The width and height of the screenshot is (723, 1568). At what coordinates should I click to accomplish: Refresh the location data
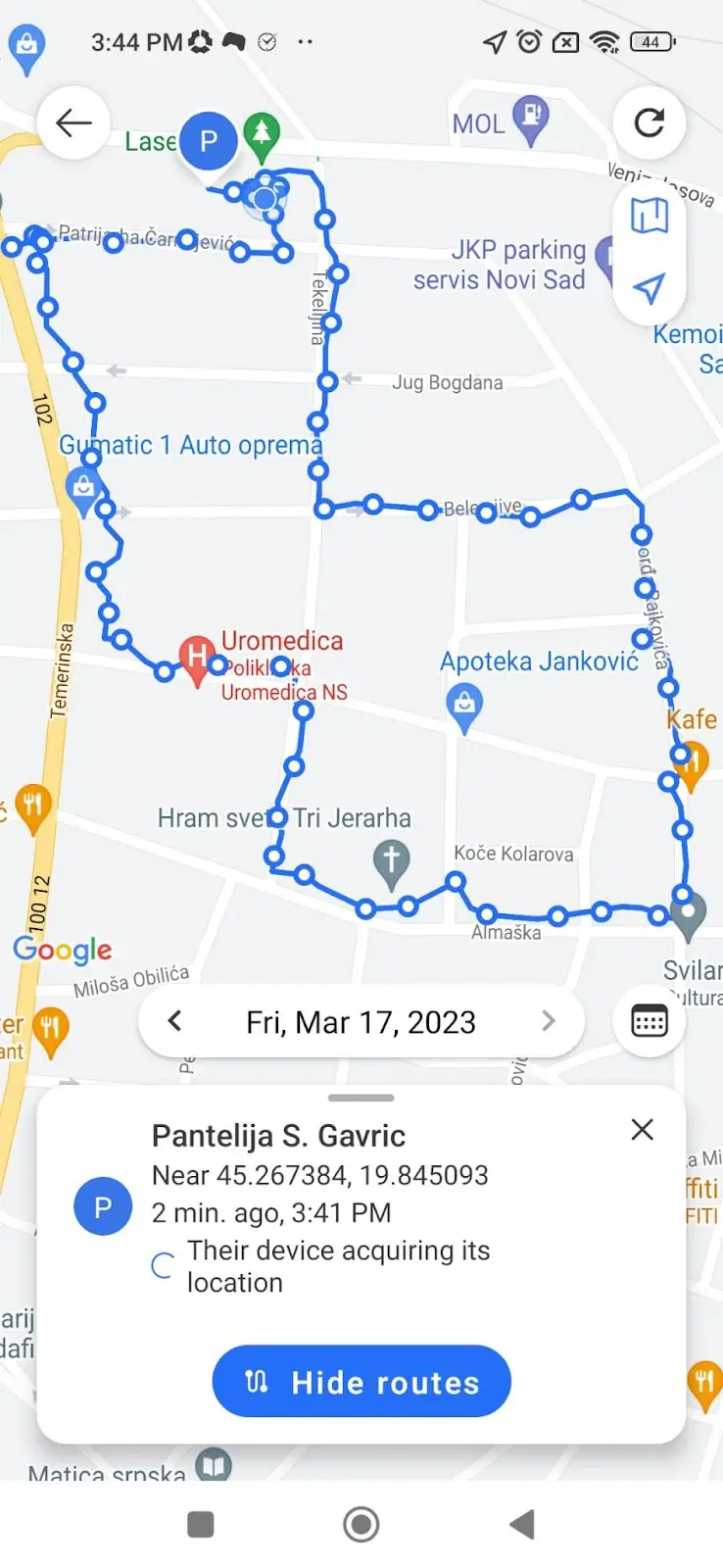(x=649, y=123)
